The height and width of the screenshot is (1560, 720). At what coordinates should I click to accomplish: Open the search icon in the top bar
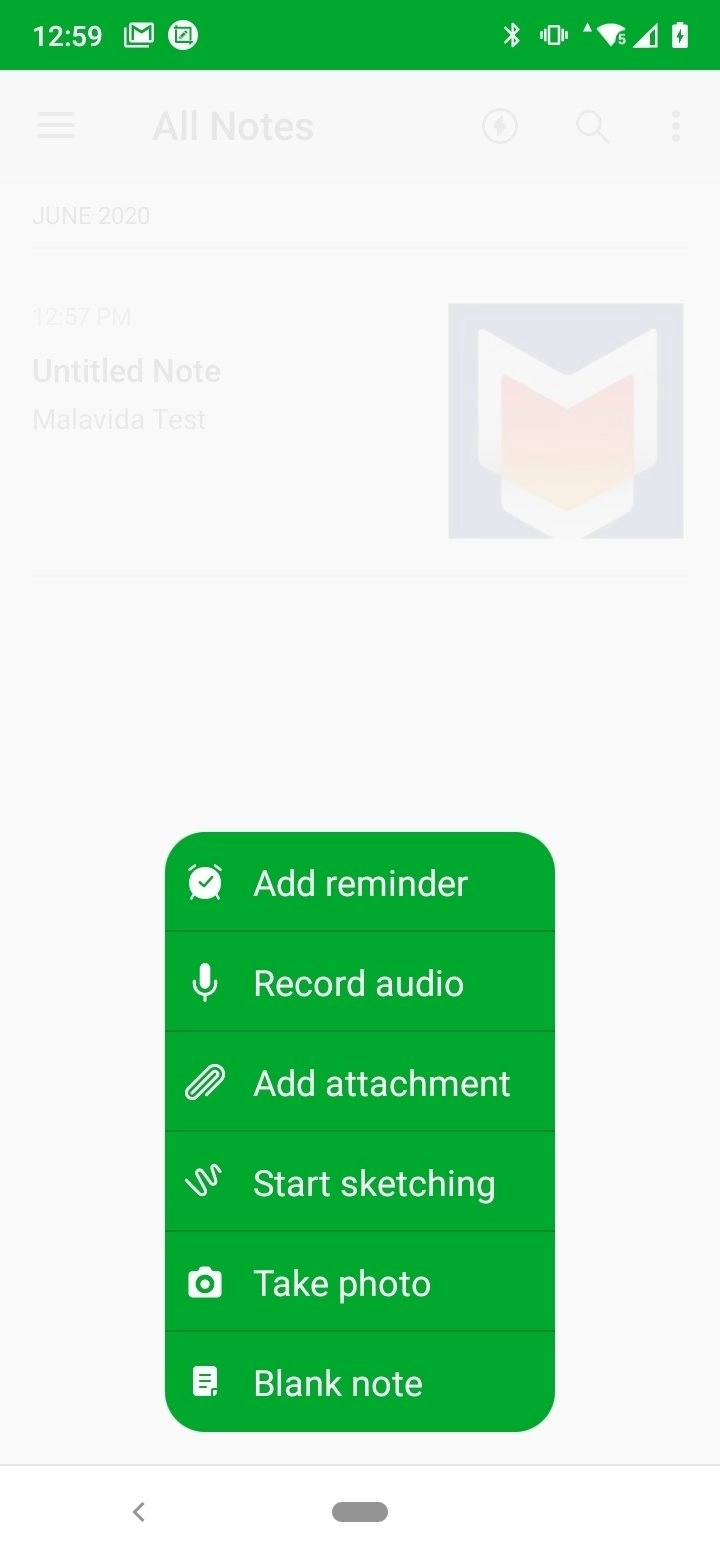click(x=592, y=126)
